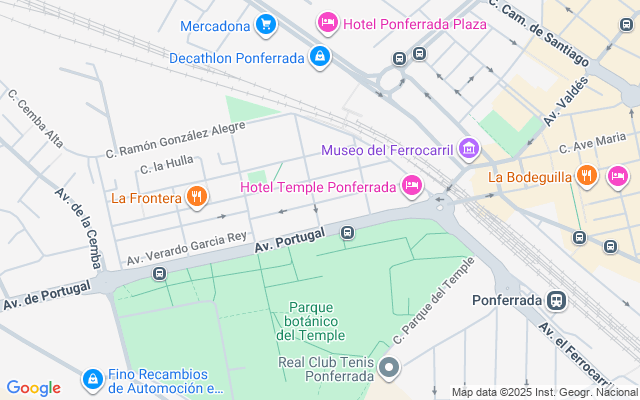640x400 pixels.
Task: View the Museo del Ferrocarril marker
Action: tap(469, 150)
